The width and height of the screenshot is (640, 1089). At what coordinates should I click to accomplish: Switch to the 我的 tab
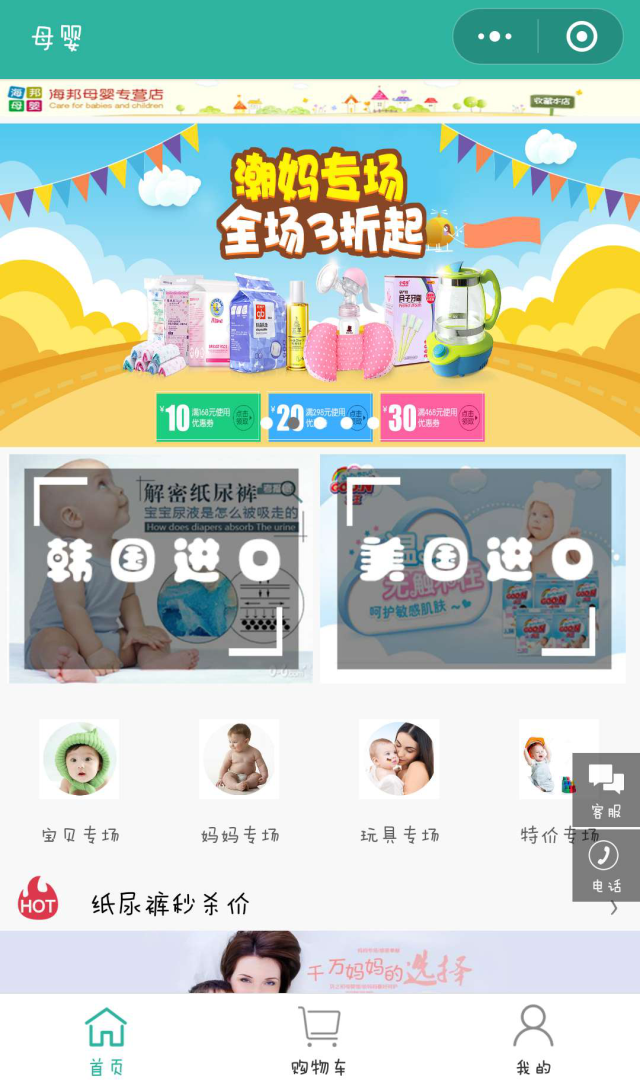[533, 1041]
